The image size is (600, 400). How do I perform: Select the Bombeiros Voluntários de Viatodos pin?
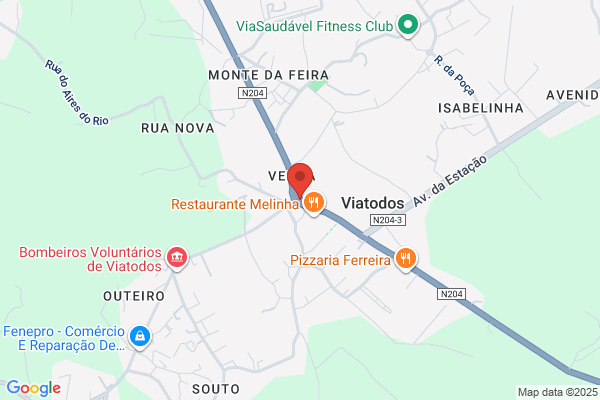click(x=177, y=258)
